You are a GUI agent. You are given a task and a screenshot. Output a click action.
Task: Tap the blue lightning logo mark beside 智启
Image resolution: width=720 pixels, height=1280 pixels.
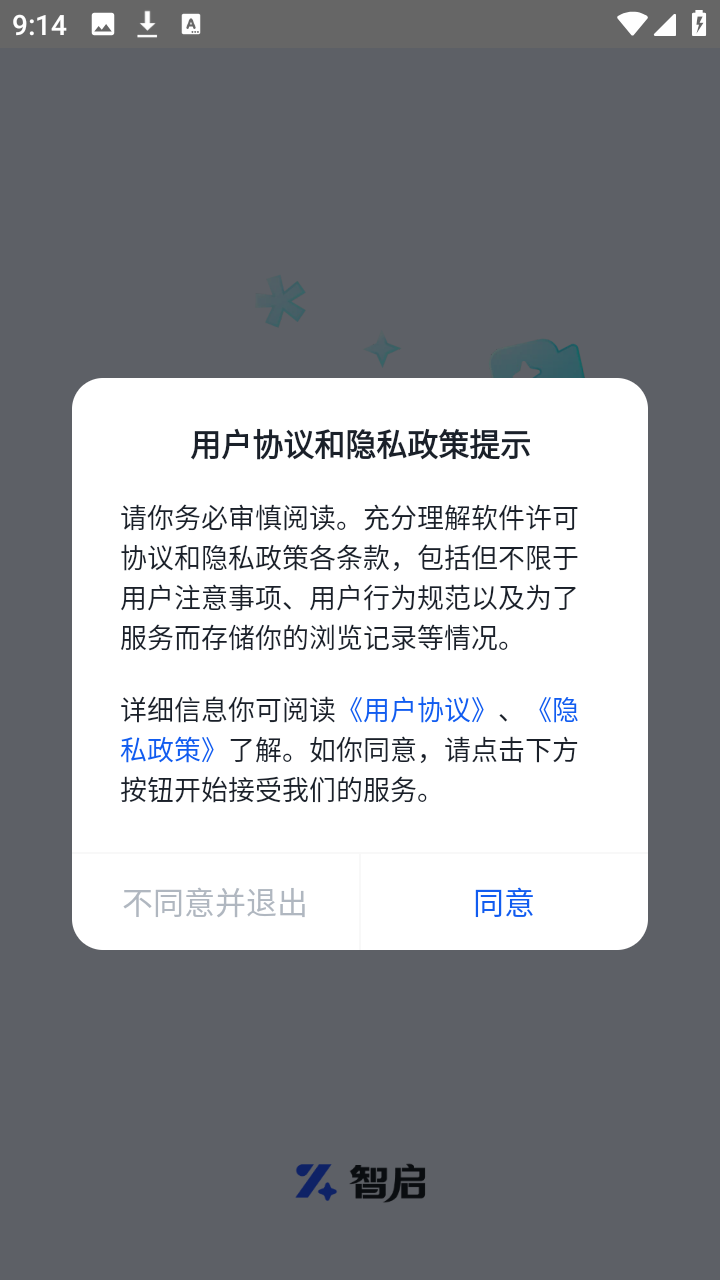pyautogui.click(x=315, y=1181)
